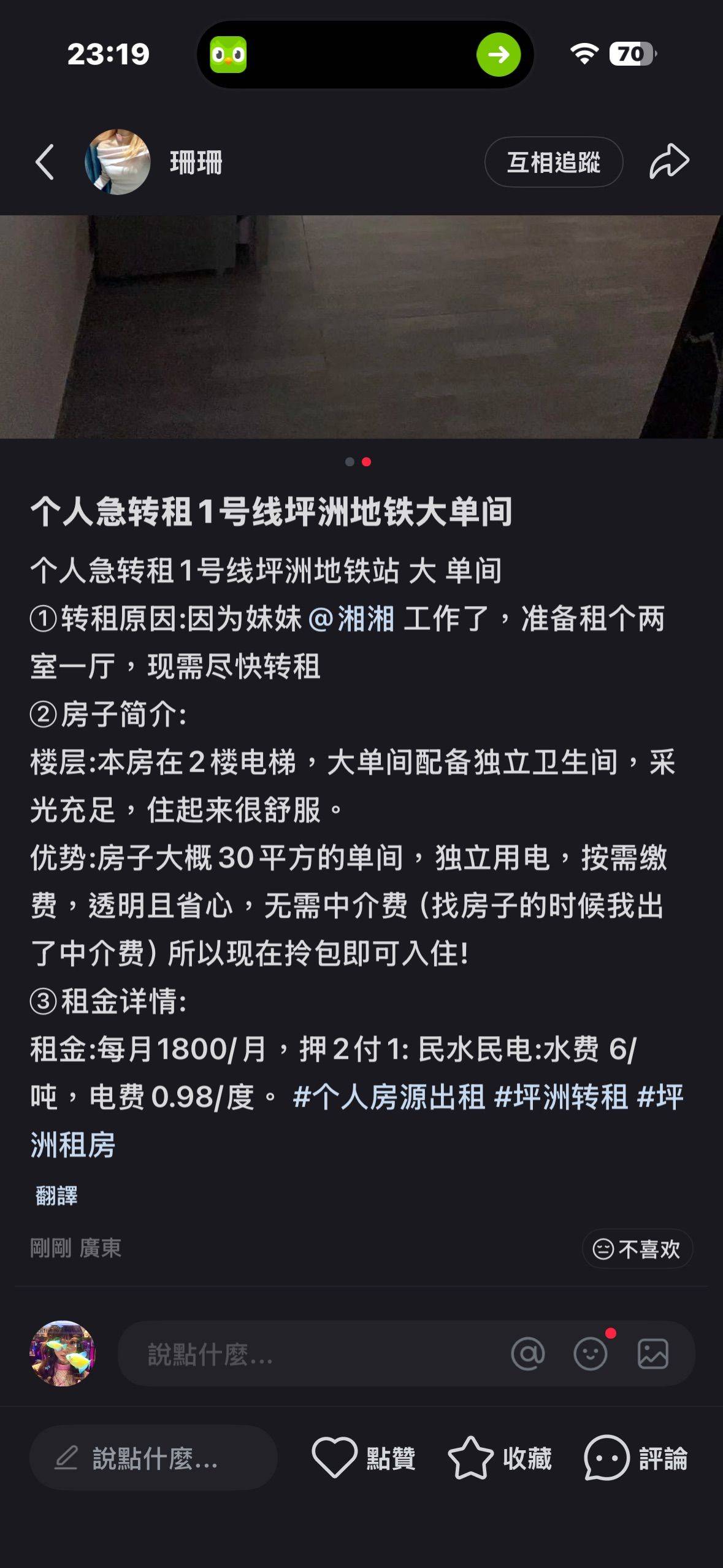Screen dimensions: 723x1568
Task: Go back using the top-left arrow
Action: coord(45,162)
